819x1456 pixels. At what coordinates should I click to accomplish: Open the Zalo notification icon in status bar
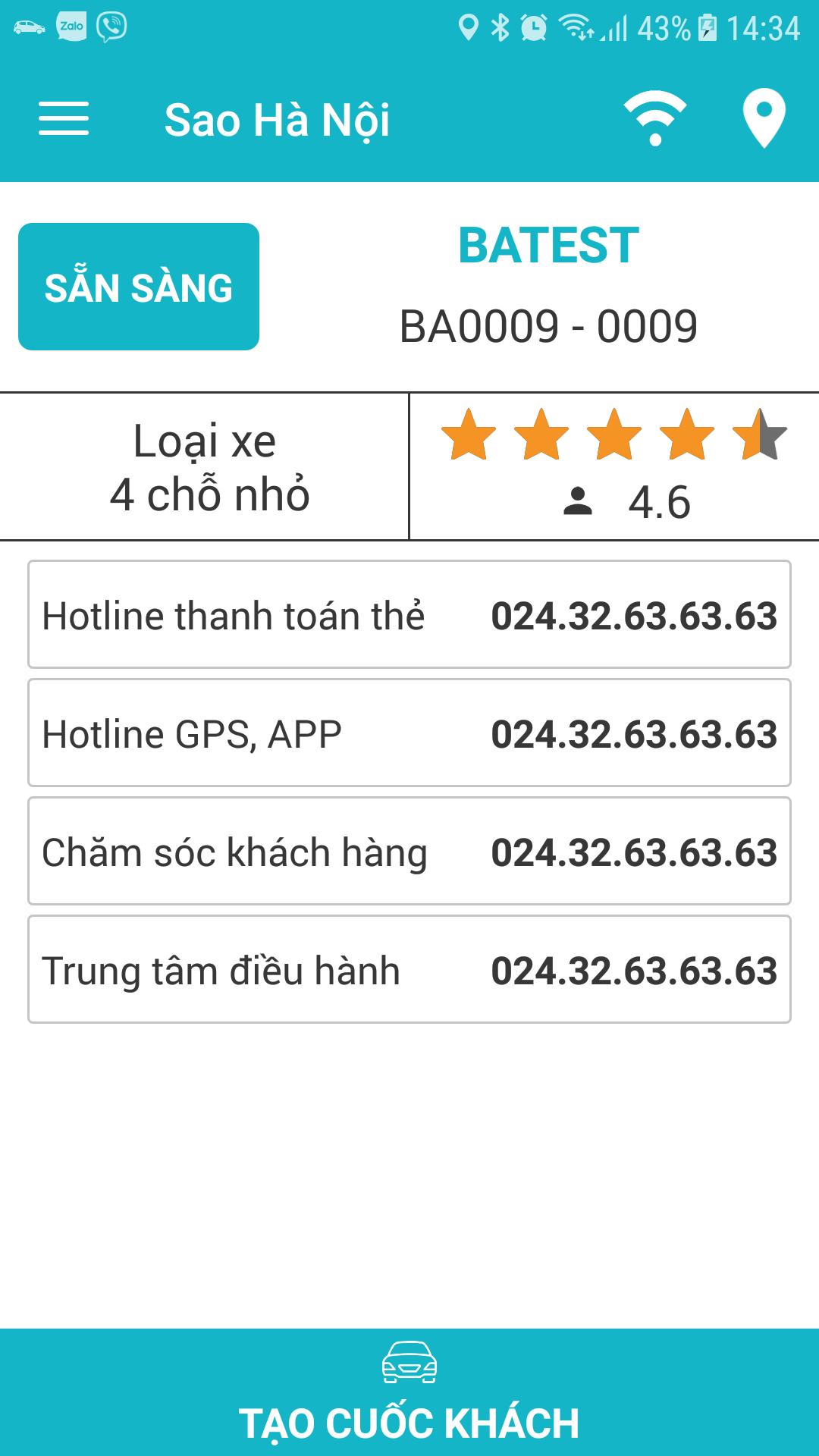click(x=71, y=24)
